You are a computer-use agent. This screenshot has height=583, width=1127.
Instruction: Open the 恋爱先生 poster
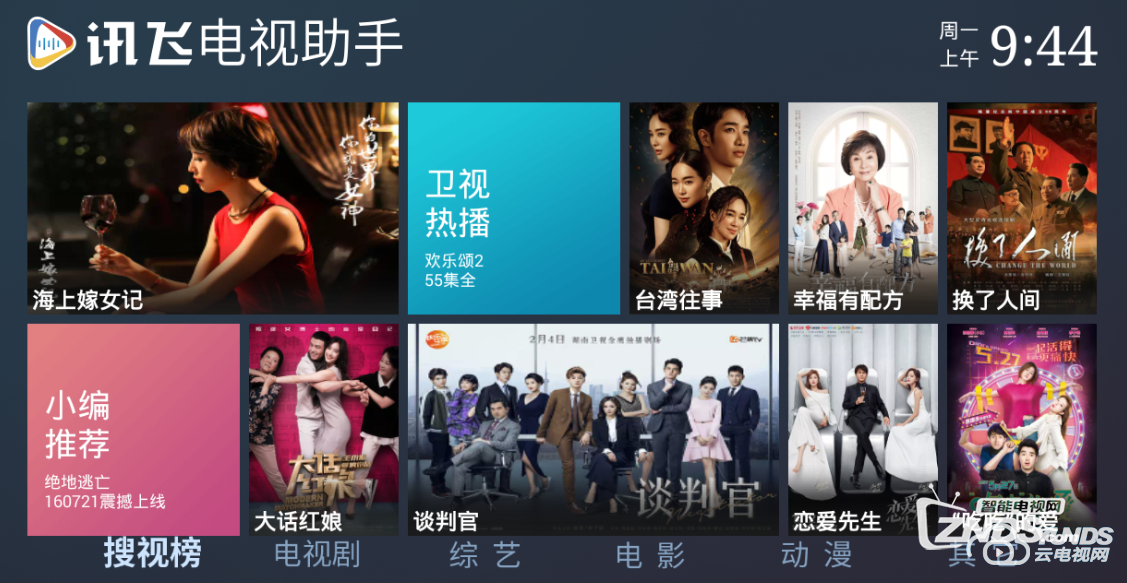coord(862,429)
